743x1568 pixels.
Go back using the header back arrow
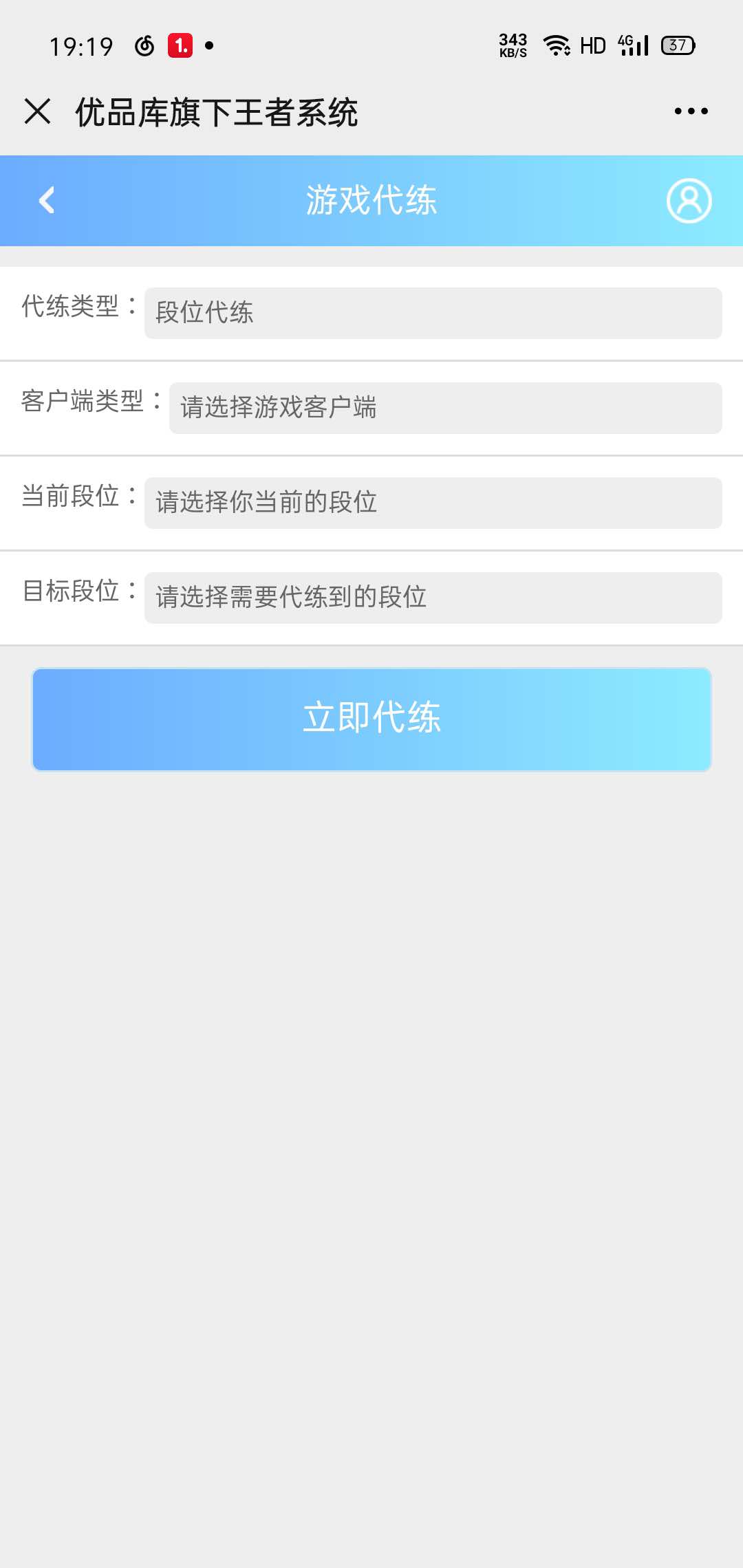tap(47, 201)
